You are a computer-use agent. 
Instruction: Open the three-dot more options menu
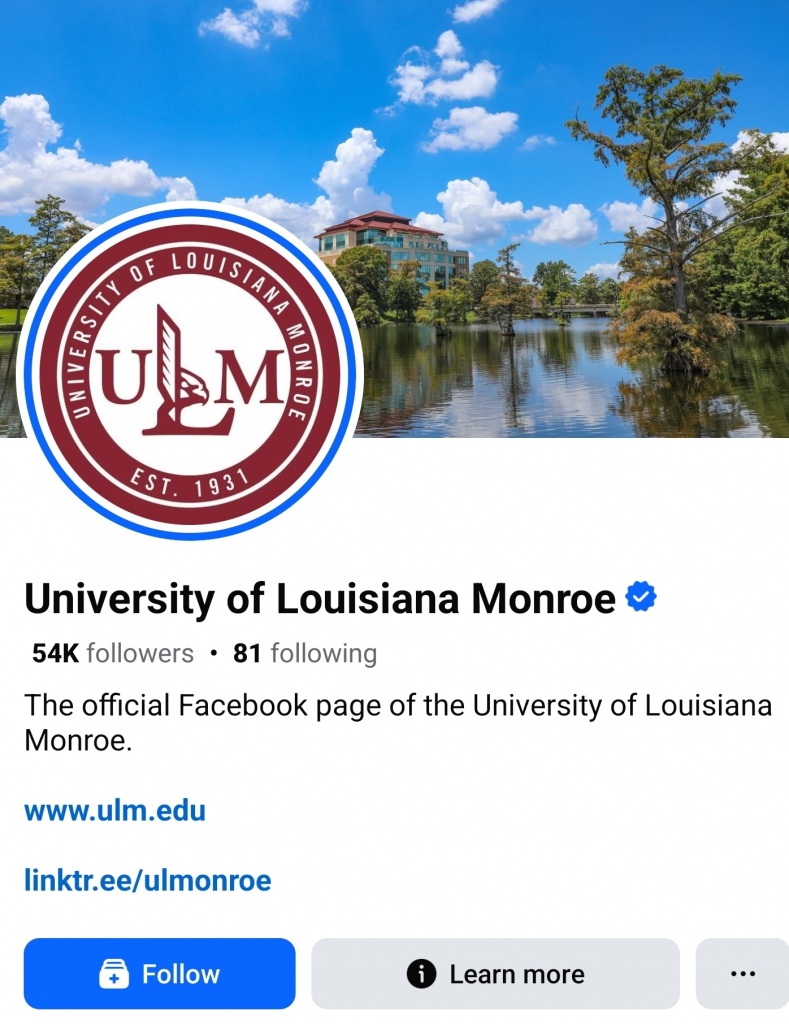click(x=742, y=973)
